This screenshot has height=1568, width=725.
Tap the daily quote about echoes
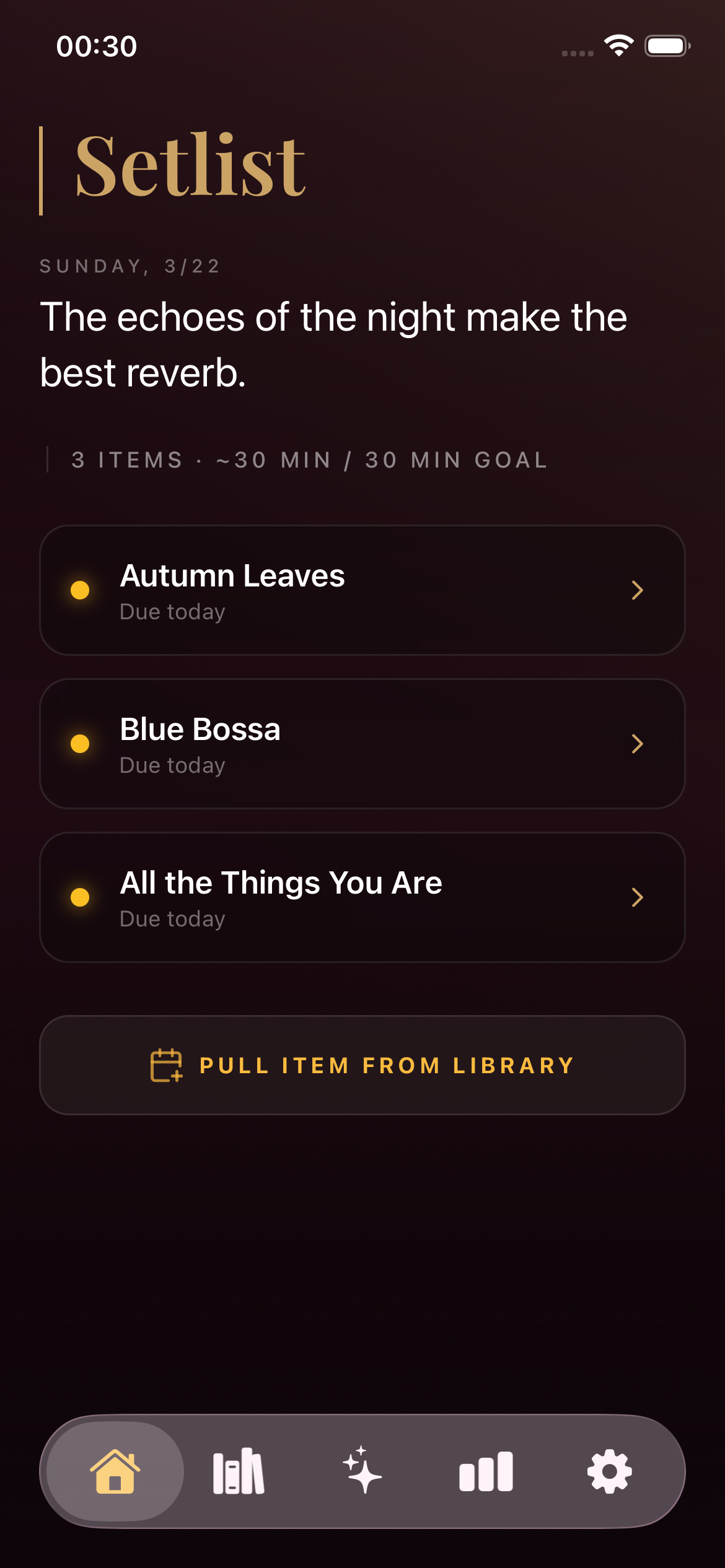pos(333,344)
